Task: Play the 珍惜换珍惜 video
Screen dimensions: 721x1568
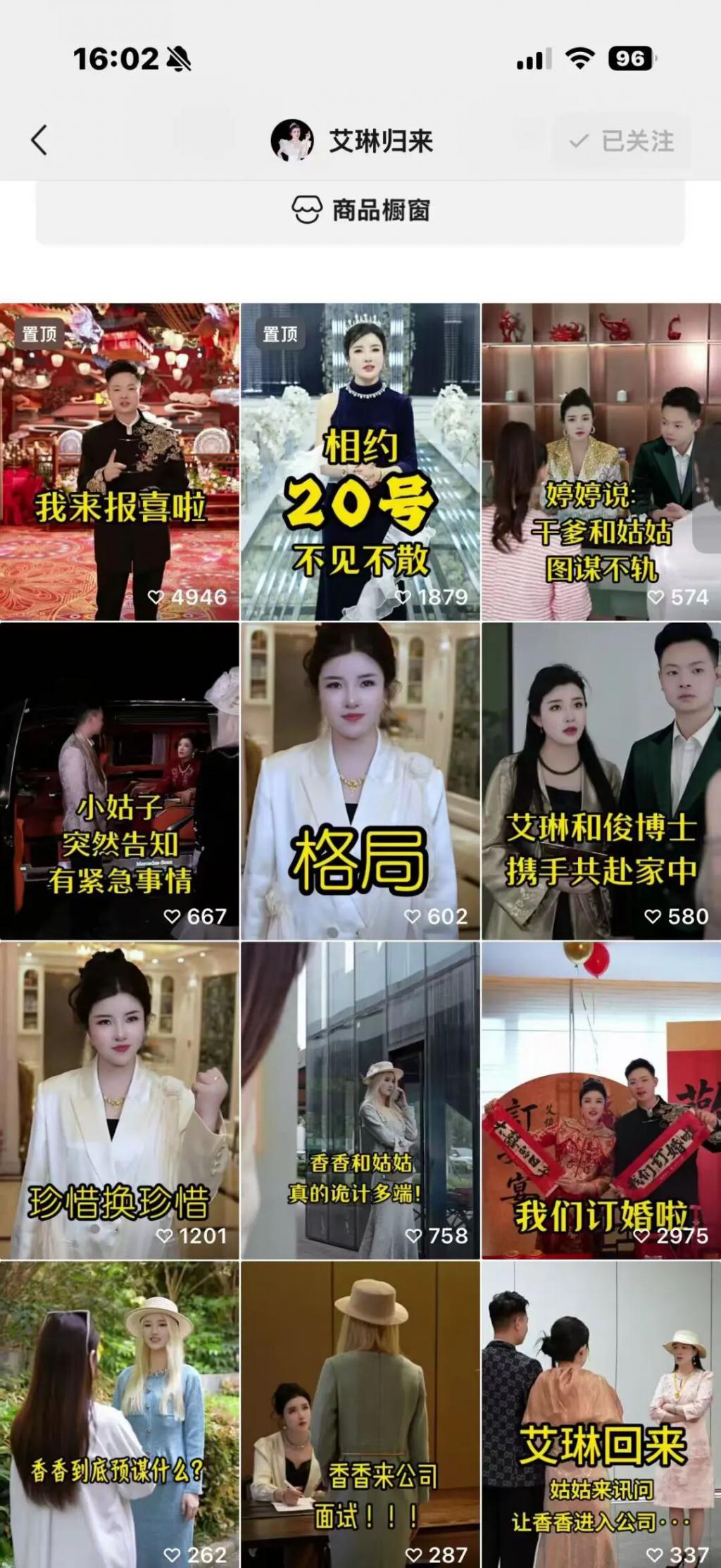Action: [120, 1100]
